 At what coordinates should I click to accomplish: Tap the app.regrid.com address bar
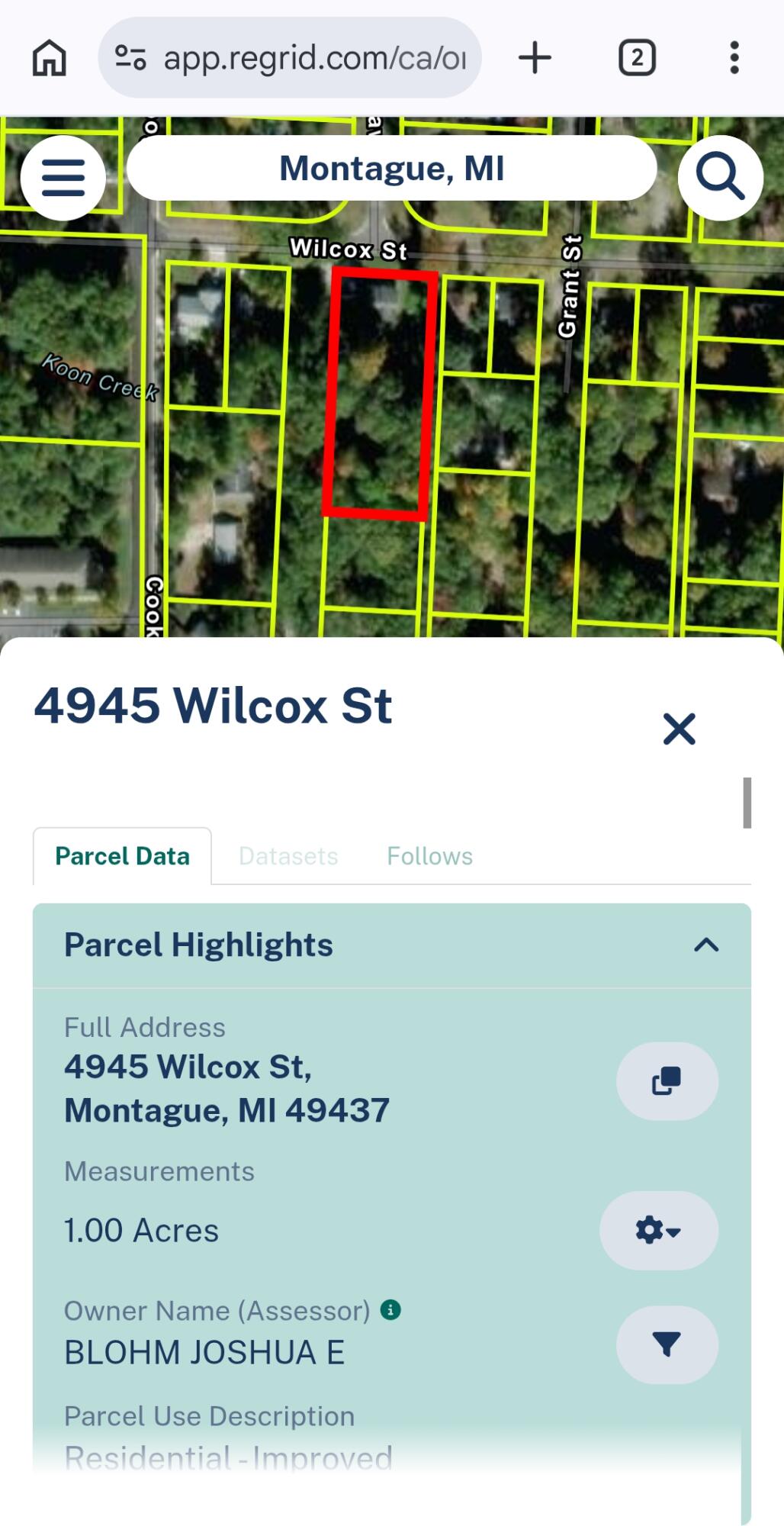click(290, 58)
